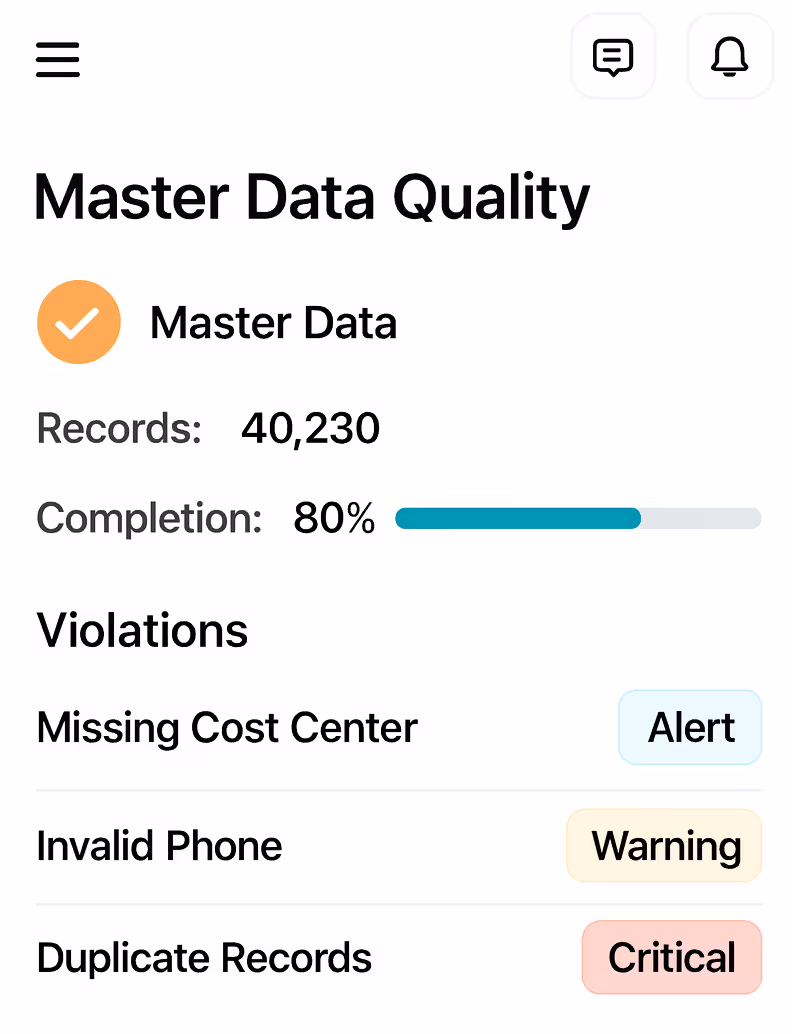
Task: Expand the Master Data section
Action: [x=272, y=321]
